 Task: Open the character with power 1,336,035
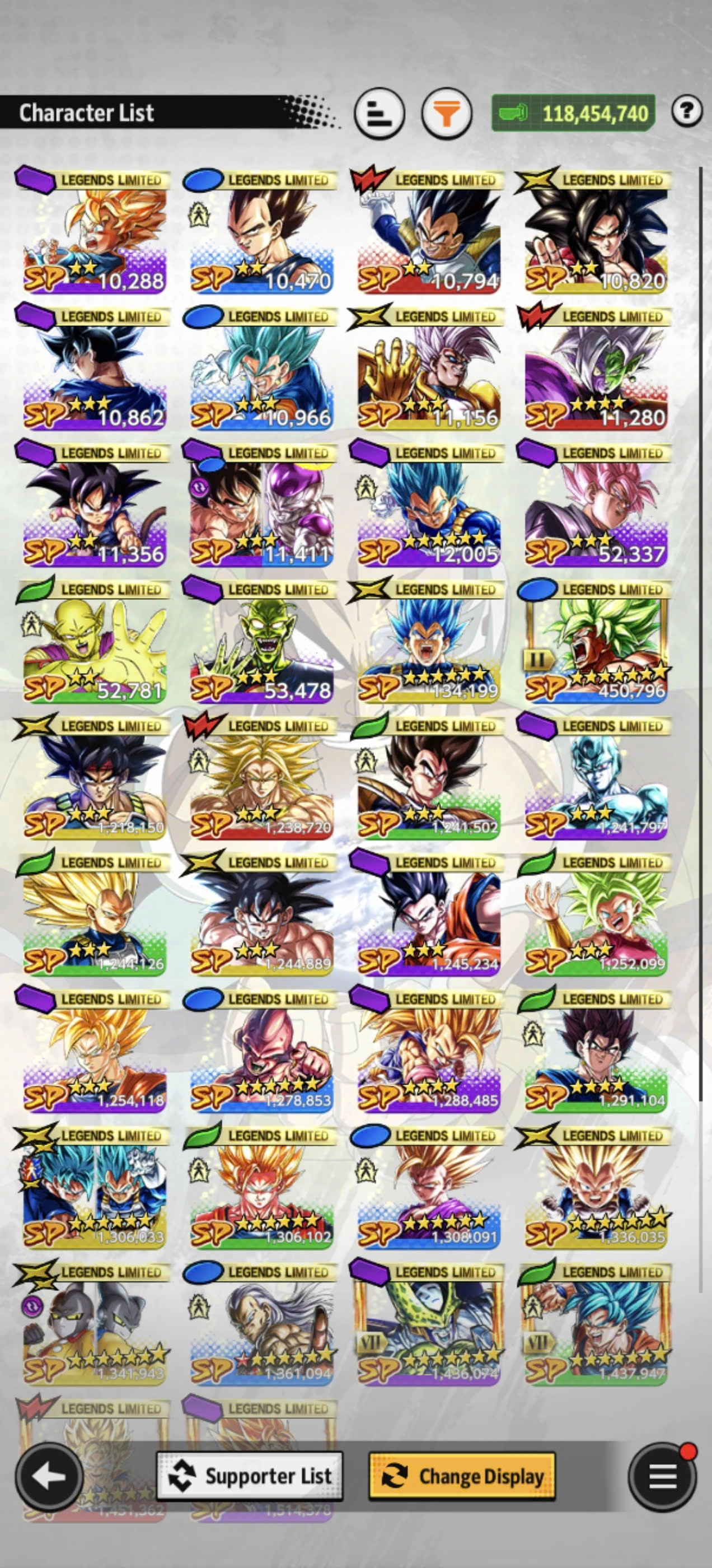593,1187
